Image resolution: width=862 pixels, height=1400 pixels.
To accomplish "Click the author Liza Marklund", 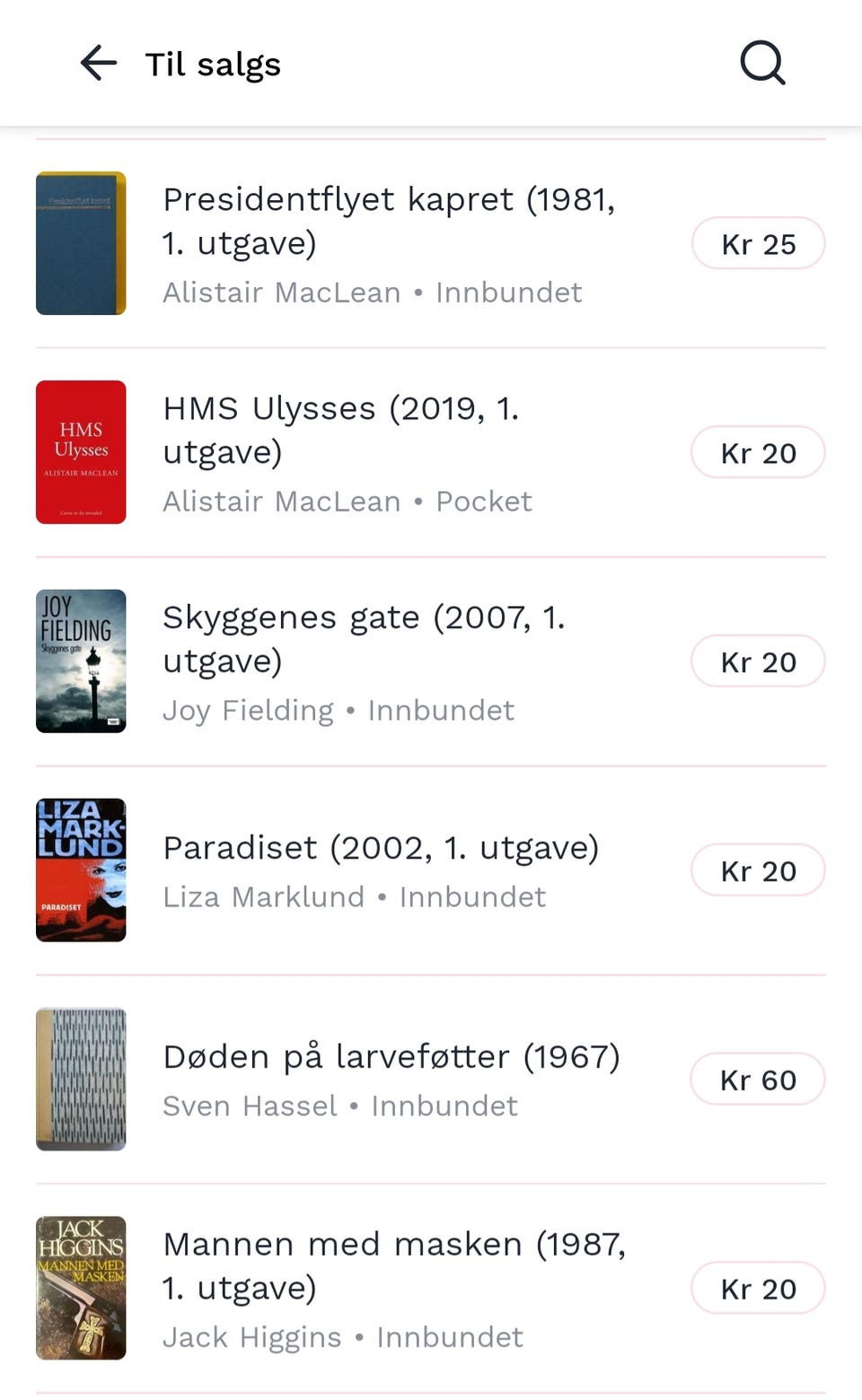I will [262, 897].
